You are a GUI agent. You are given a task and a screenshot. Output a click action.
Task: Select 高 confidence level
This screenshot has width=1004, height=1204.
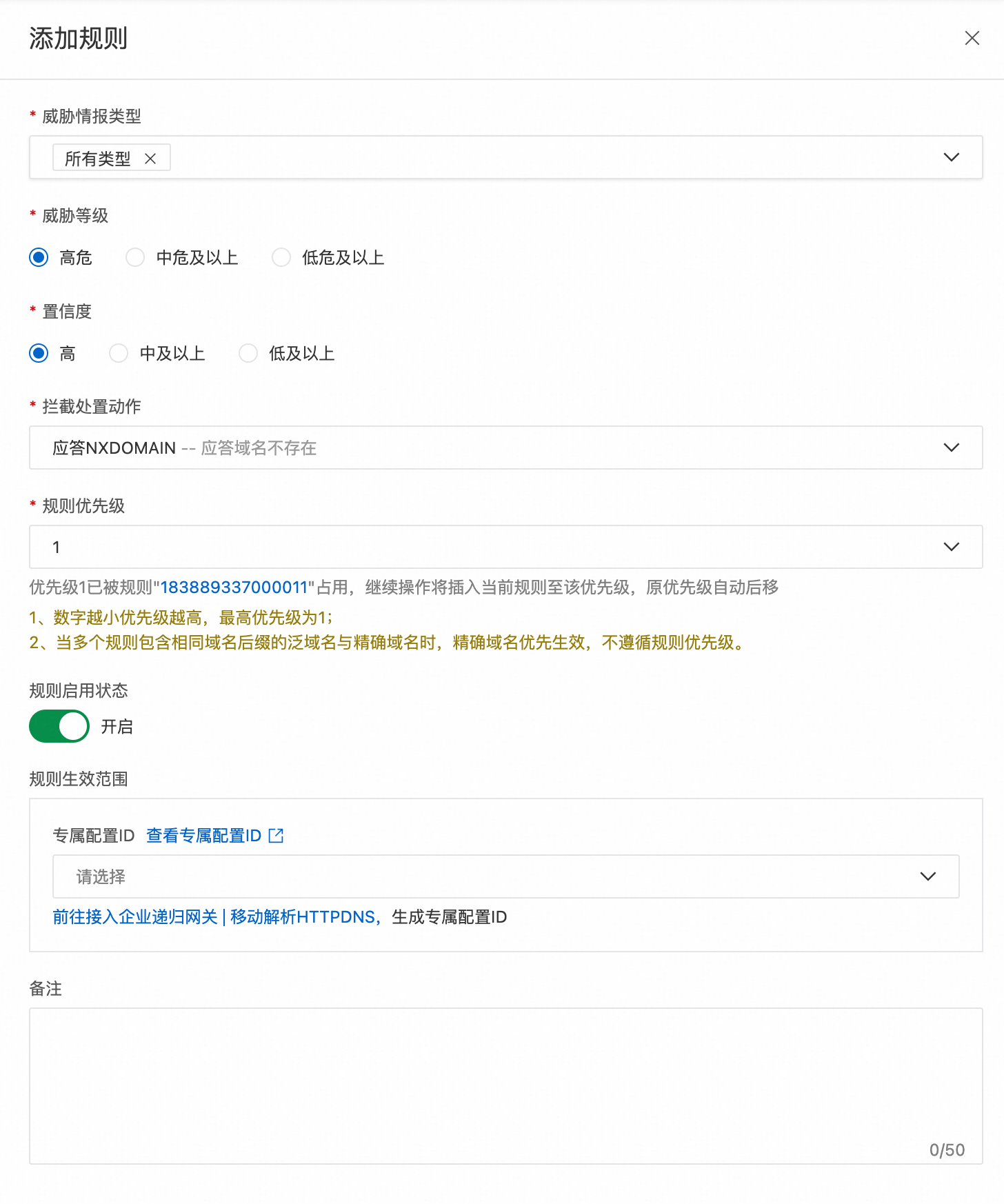[39, 354]
